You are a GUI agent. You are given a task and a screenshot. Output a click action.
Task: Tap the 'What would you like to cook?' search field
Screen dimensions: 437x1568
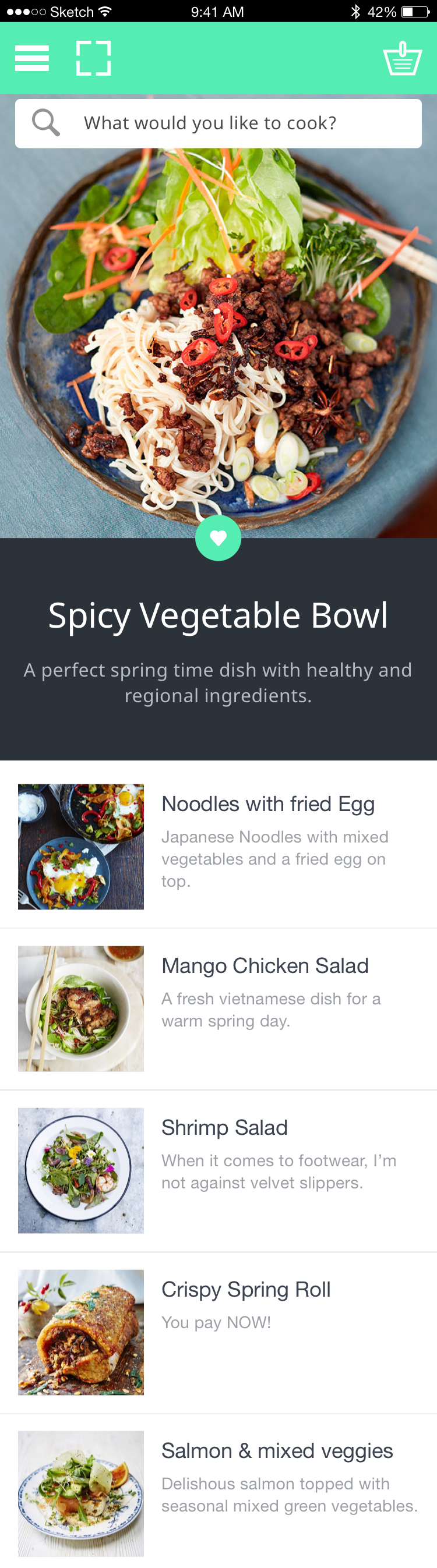(218, 123)
